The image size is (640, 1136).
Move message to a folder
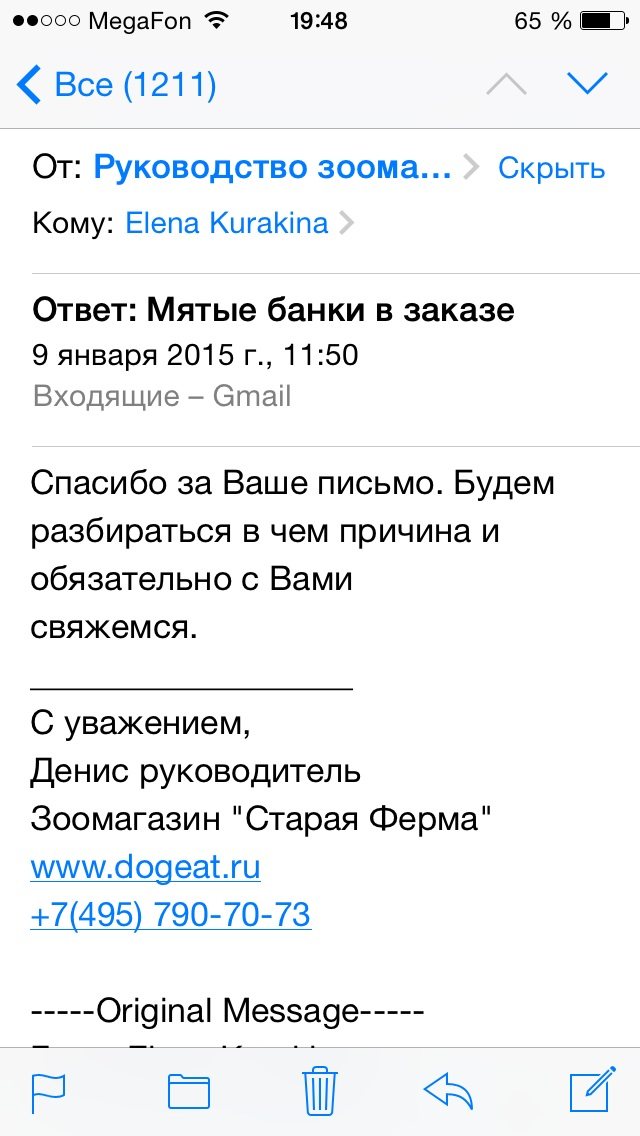coord(188,1092)
